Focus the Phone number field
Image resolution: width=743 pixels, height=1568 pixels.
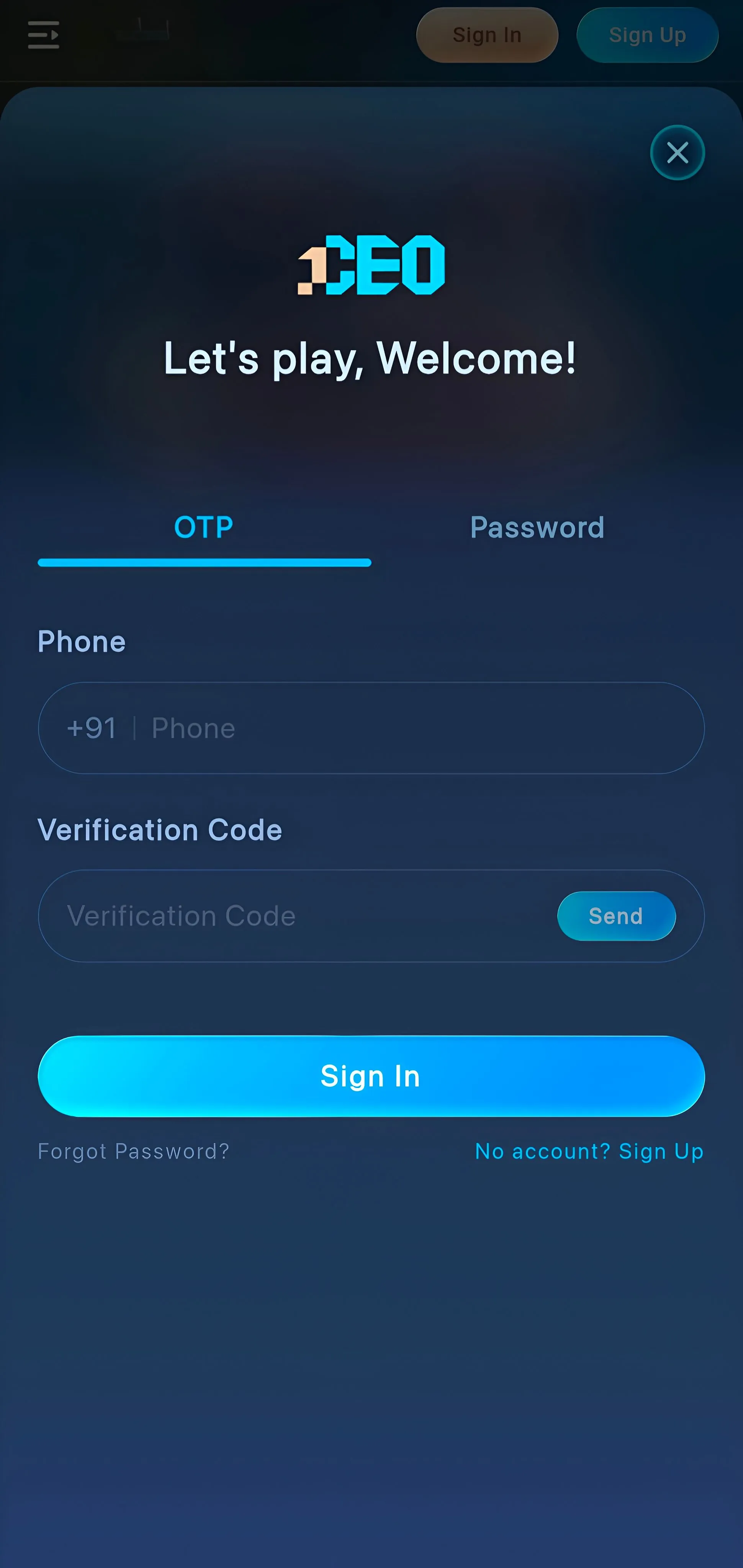(371, 728)
